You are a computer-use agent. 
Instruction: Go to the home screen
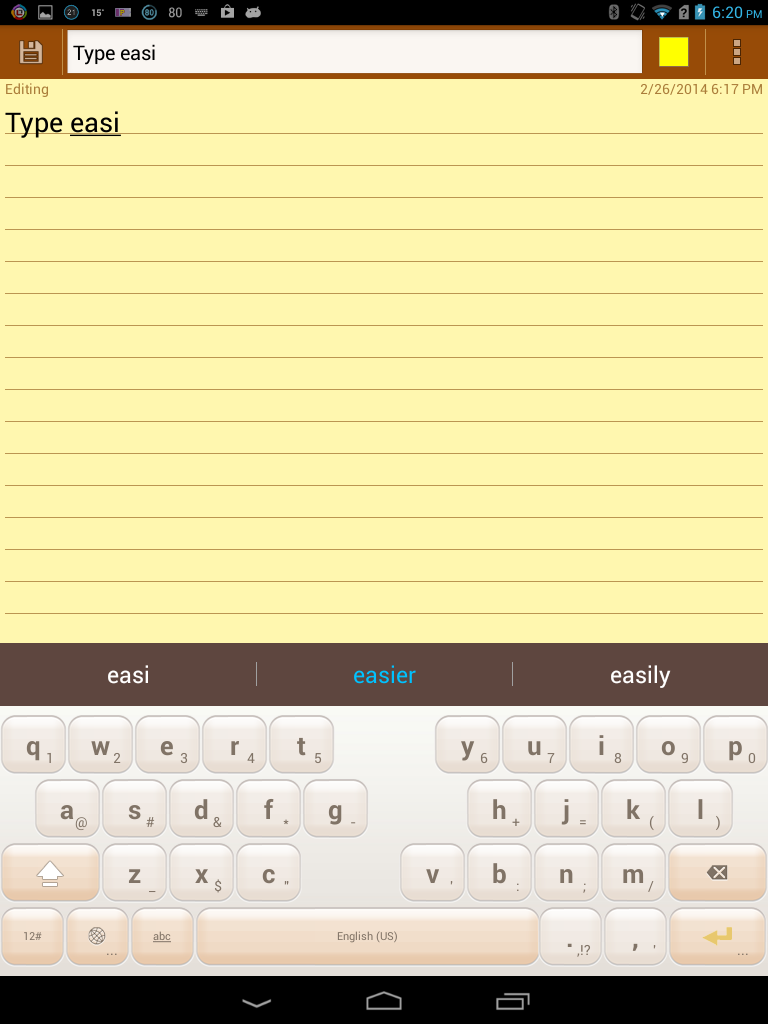pyautogui.click(x=384, y=1001)
